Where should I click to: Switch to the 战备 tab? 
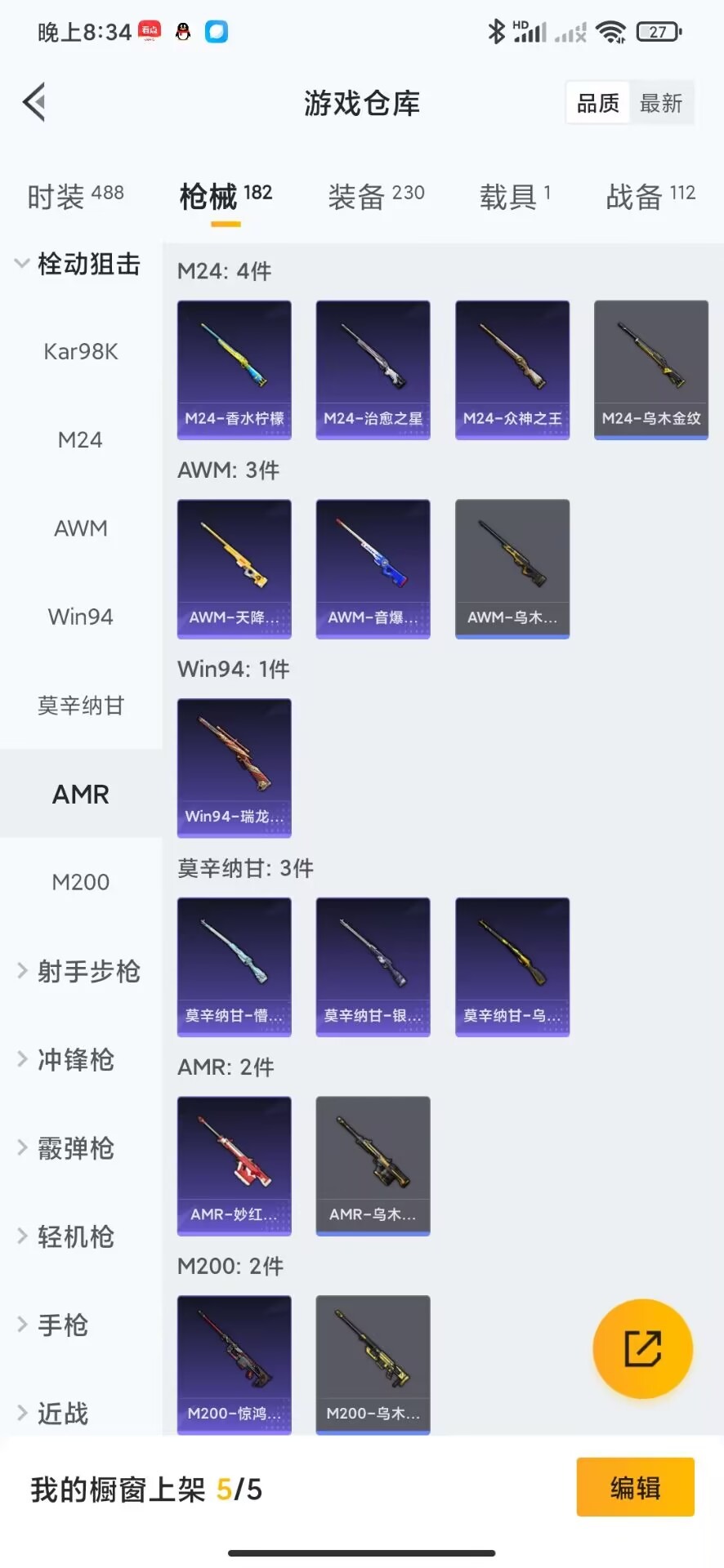(650, 196)
